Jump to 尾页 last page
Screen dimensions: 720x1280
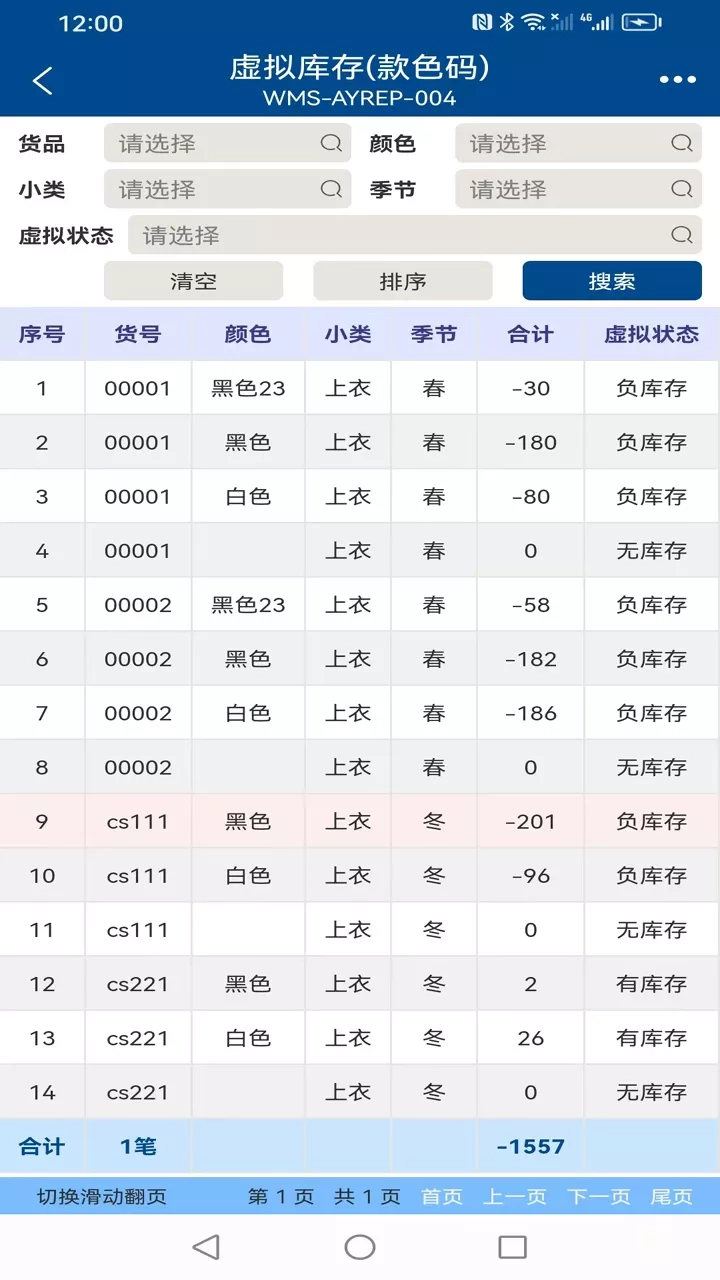tap(671, 1197)
